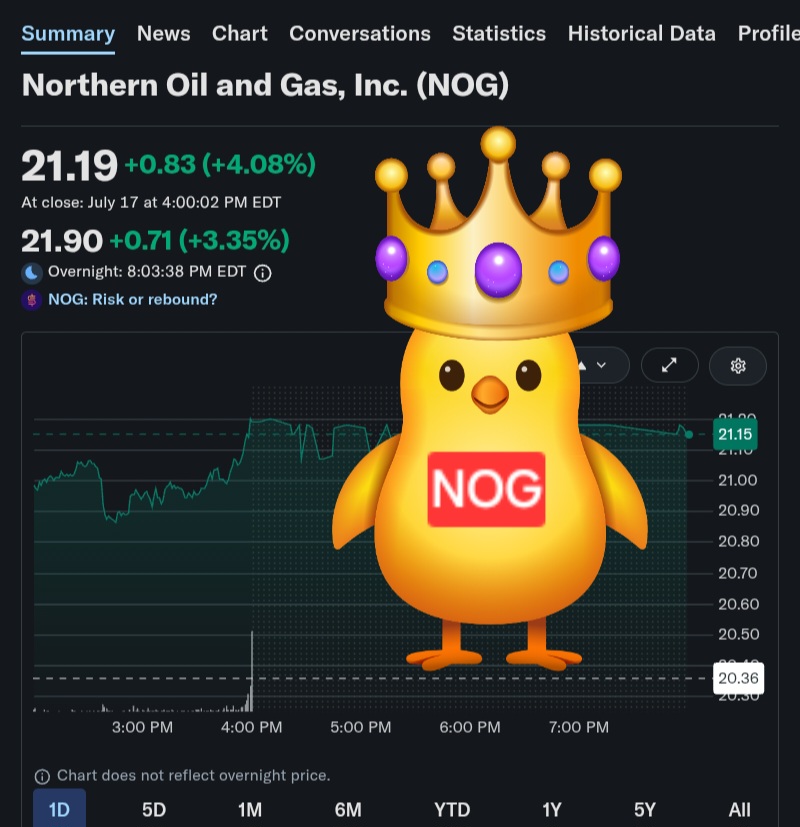Show the All-time chart range
The image size is (800, 827).
point(739,810)
